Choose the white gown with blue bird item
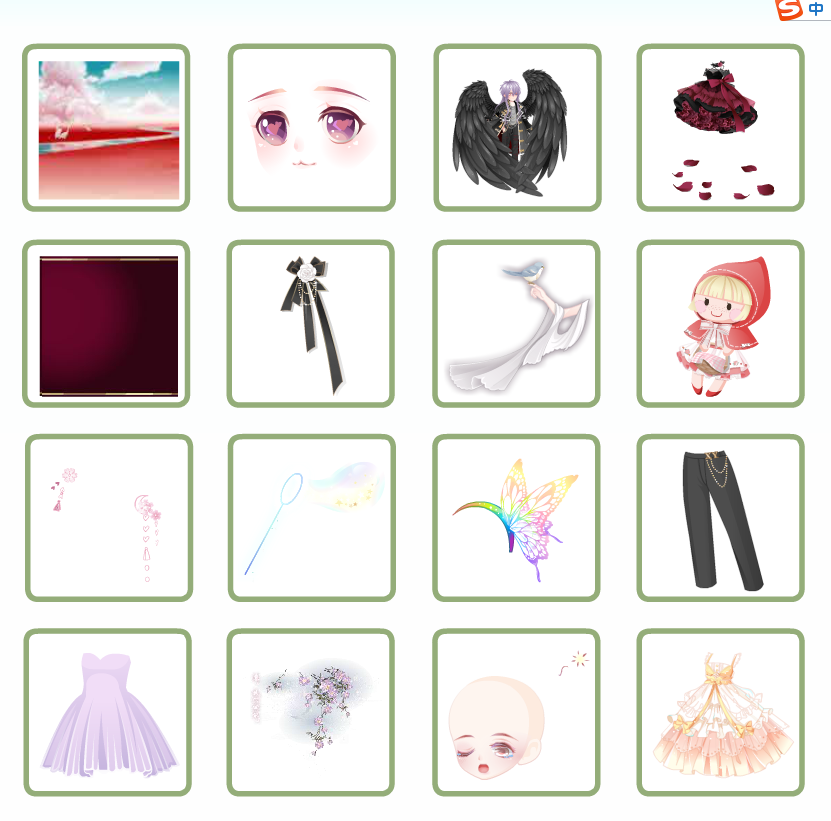 (516, 324)
